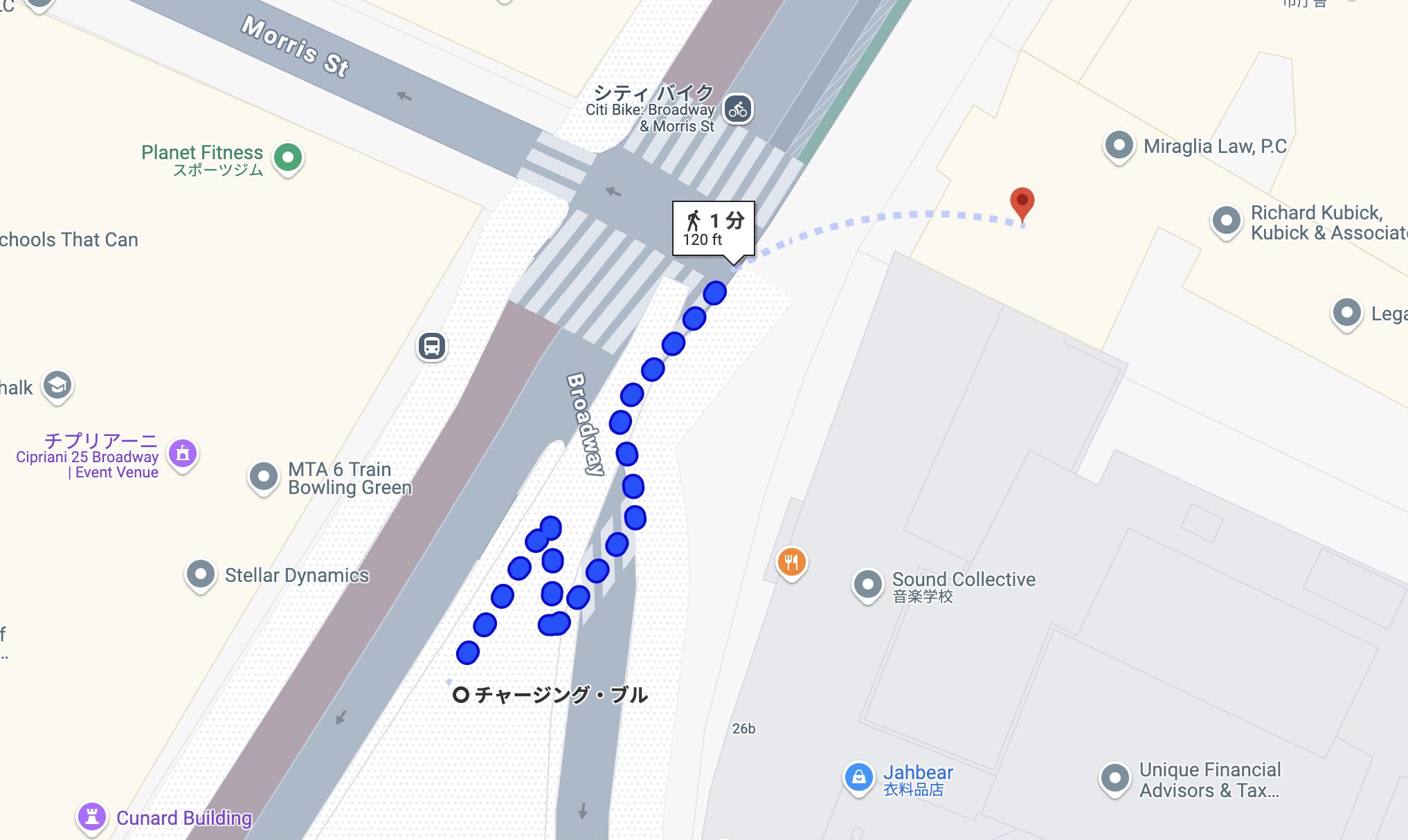Tap the Stellar Dynamics place pin
Viewport: 1408px width, 840px height.
pos(201,574)
